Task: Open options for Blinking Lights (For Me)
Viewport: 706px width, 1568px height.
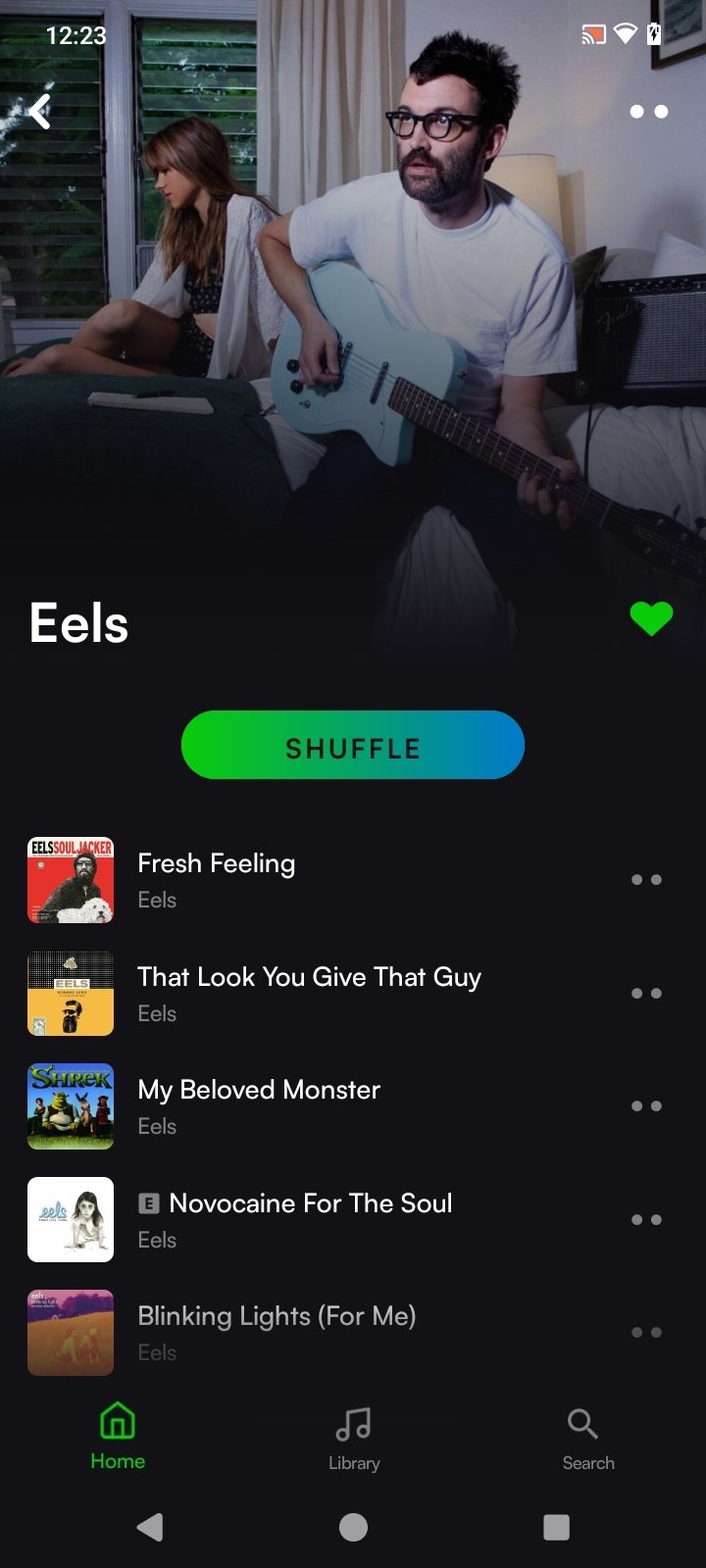Action: (x=646, y=1333)
